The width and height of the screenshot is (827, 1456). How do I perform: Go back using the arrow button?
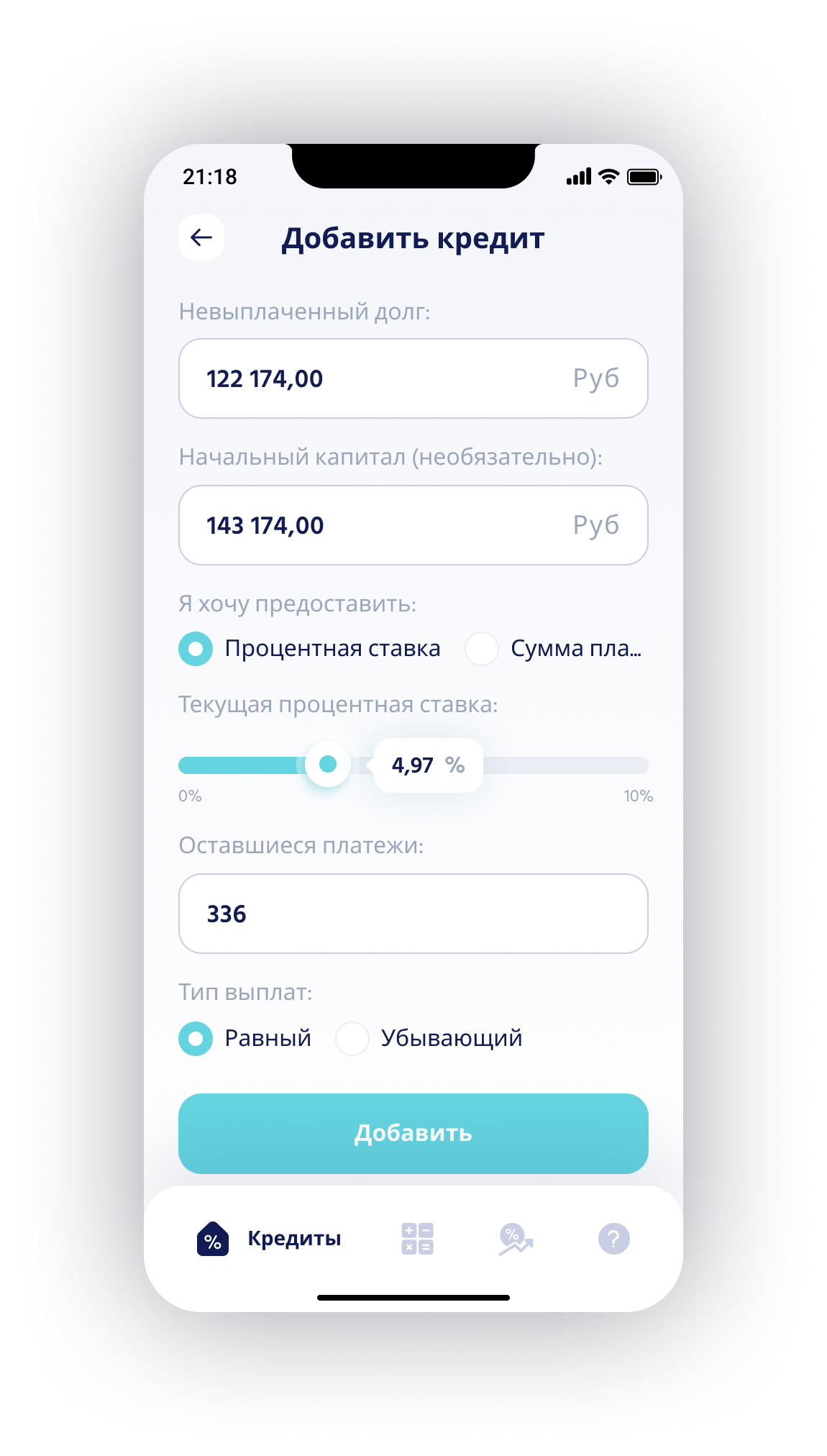pyautogui.click(x=201, y=237)
